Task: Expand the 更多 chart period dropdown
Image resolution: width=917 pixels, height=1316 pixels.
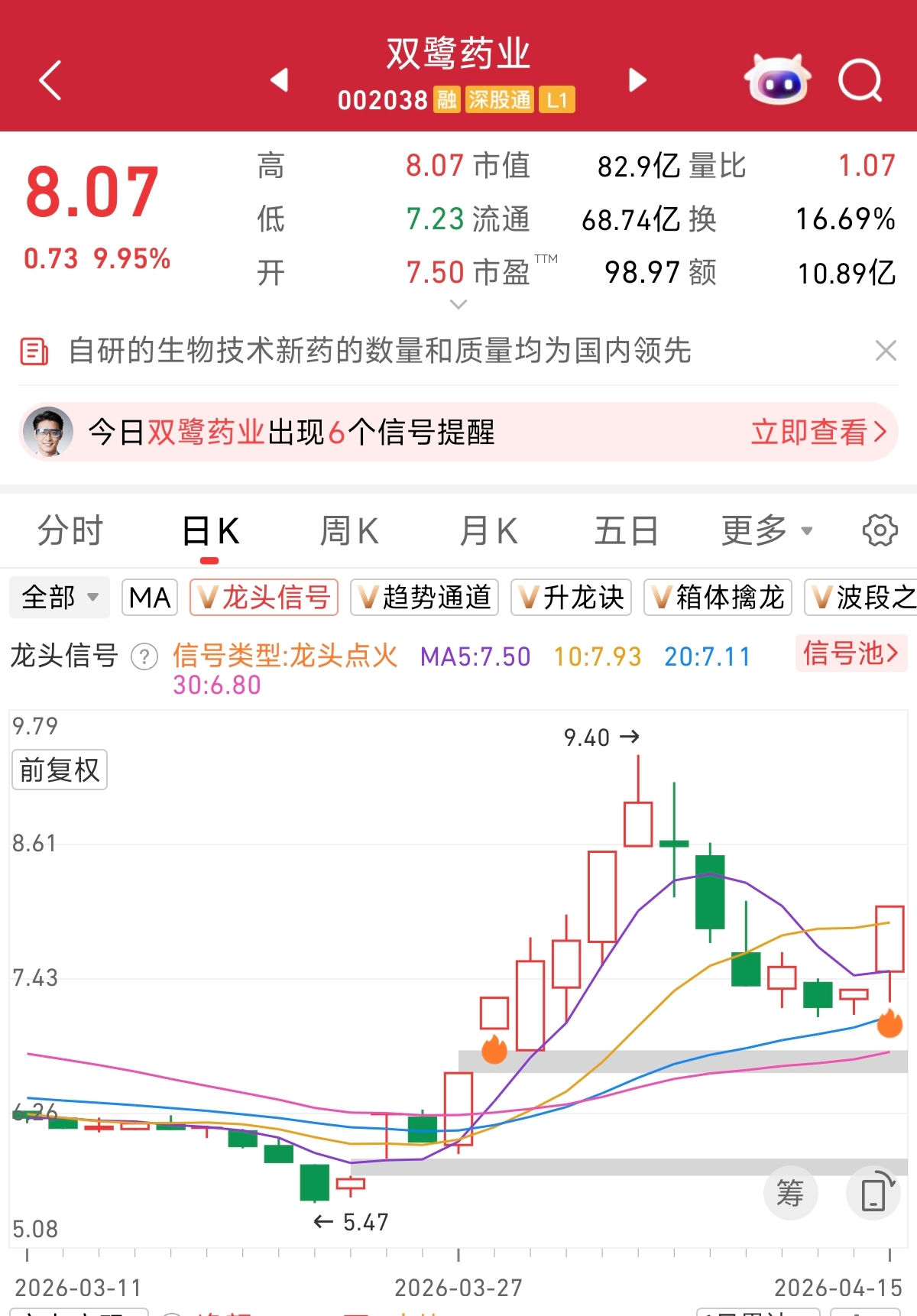Action: point(766,531)
